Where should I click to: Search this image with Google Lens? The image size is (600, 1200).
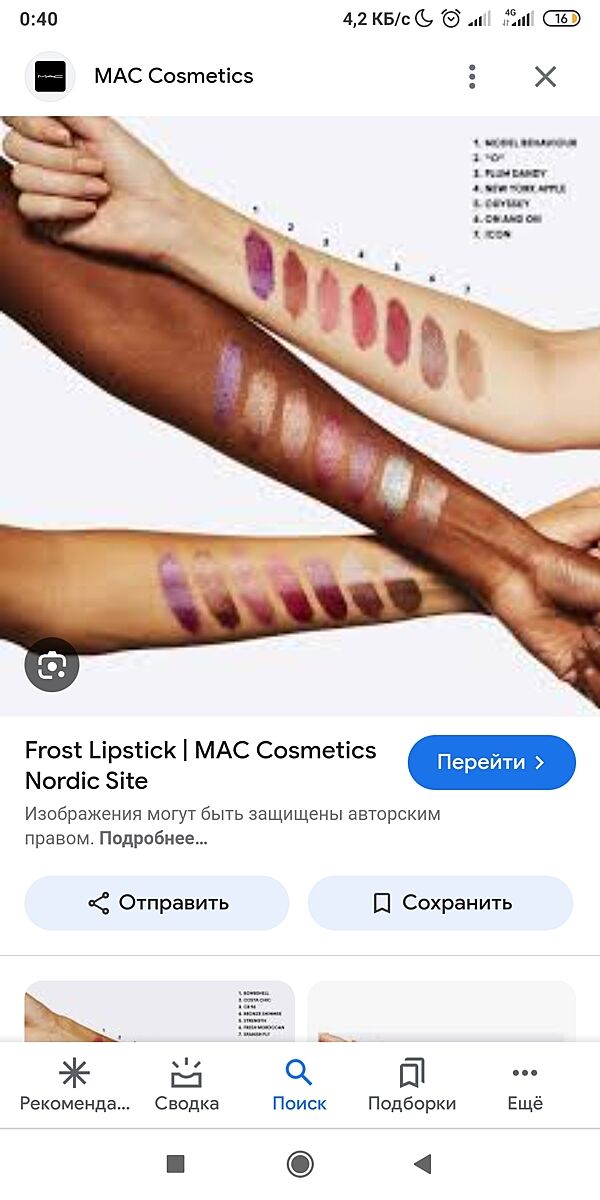[x=52, y=665]
